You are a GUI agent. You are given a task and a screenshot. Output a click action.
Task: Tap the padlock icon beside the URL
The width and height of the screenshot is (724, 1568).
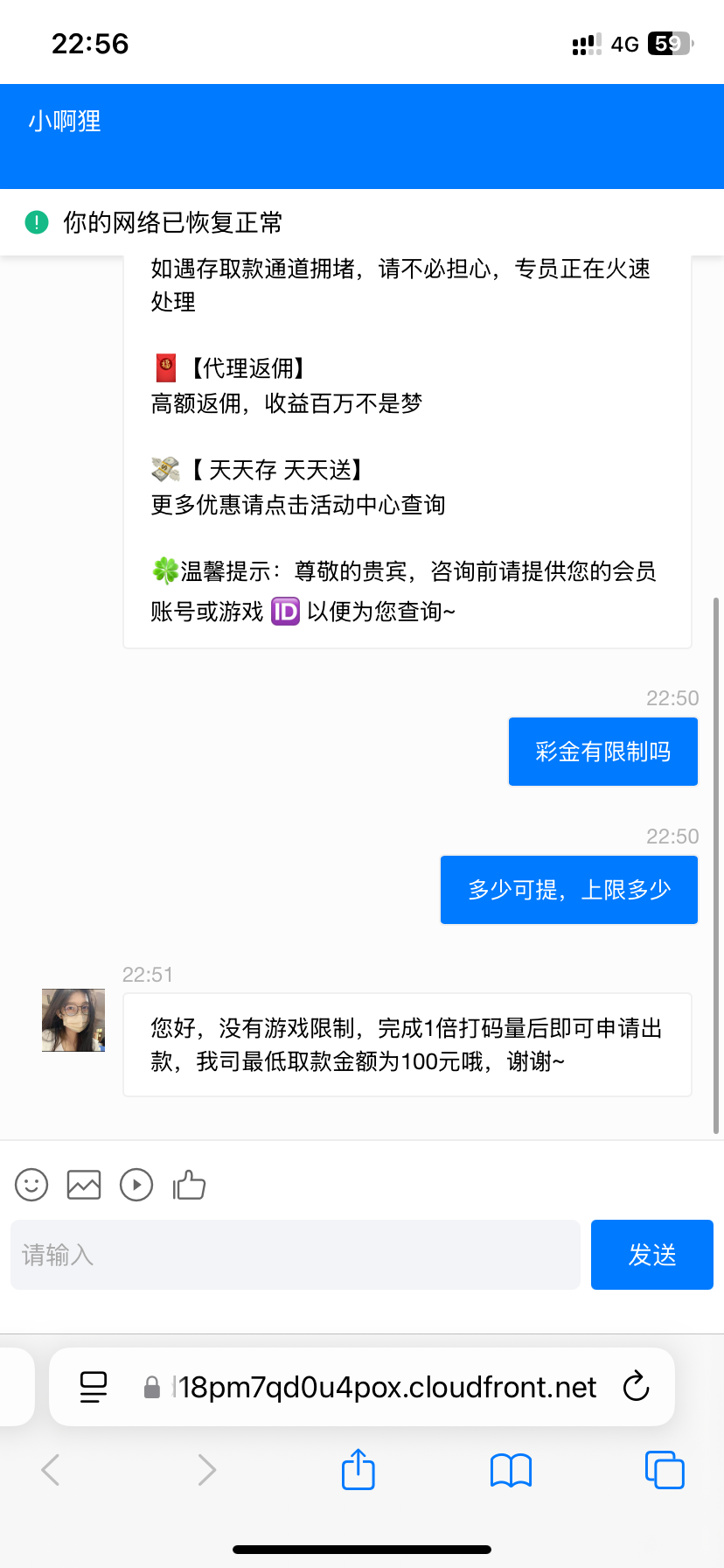point(150,1386)
